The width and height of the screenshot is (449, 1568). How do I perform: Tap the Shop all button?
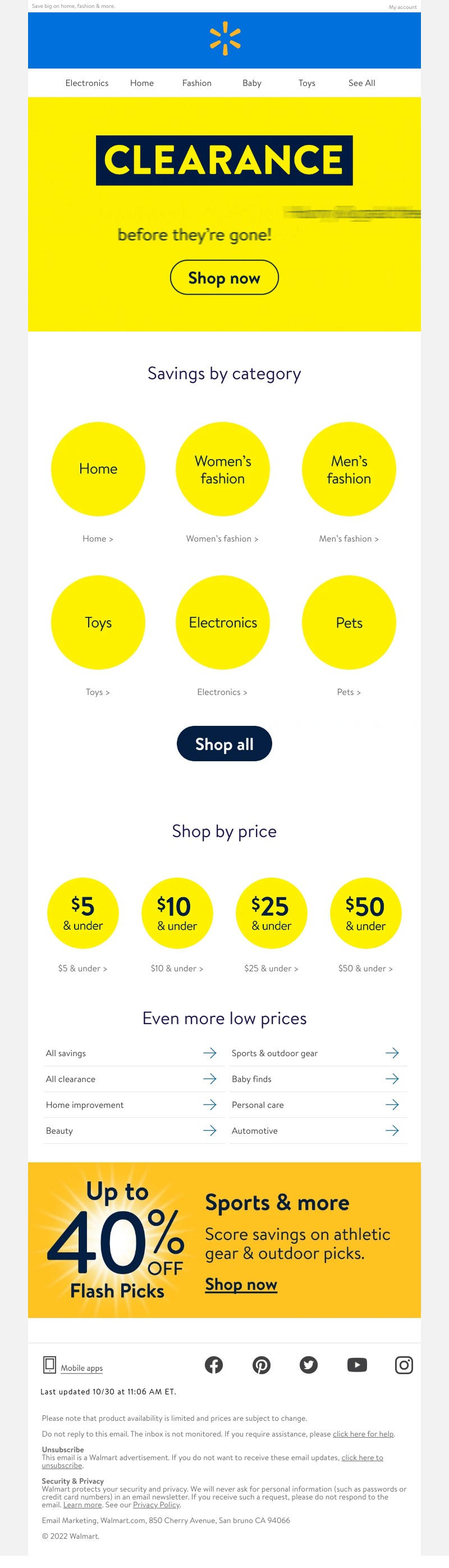224,744
